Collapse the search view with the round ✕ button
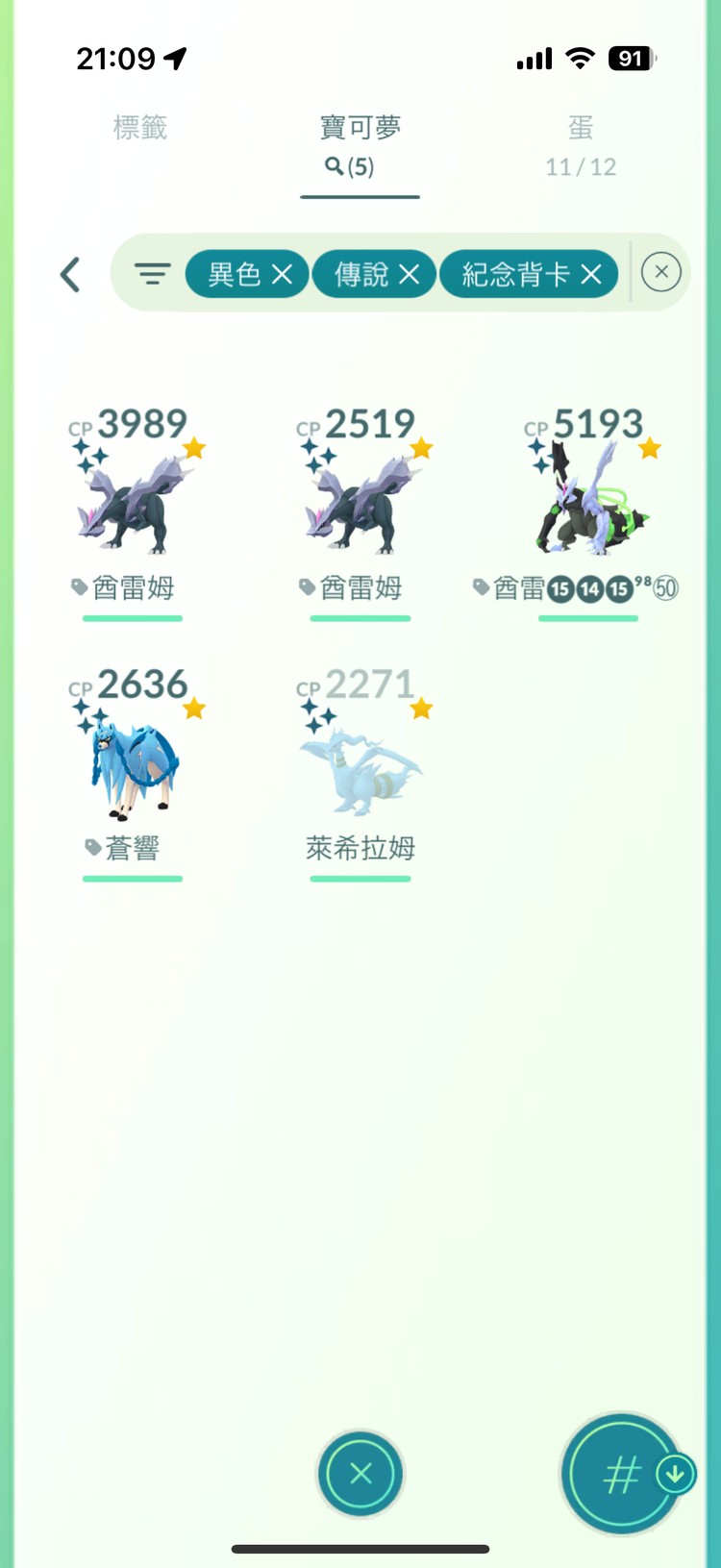 click(x=660, y=272)
